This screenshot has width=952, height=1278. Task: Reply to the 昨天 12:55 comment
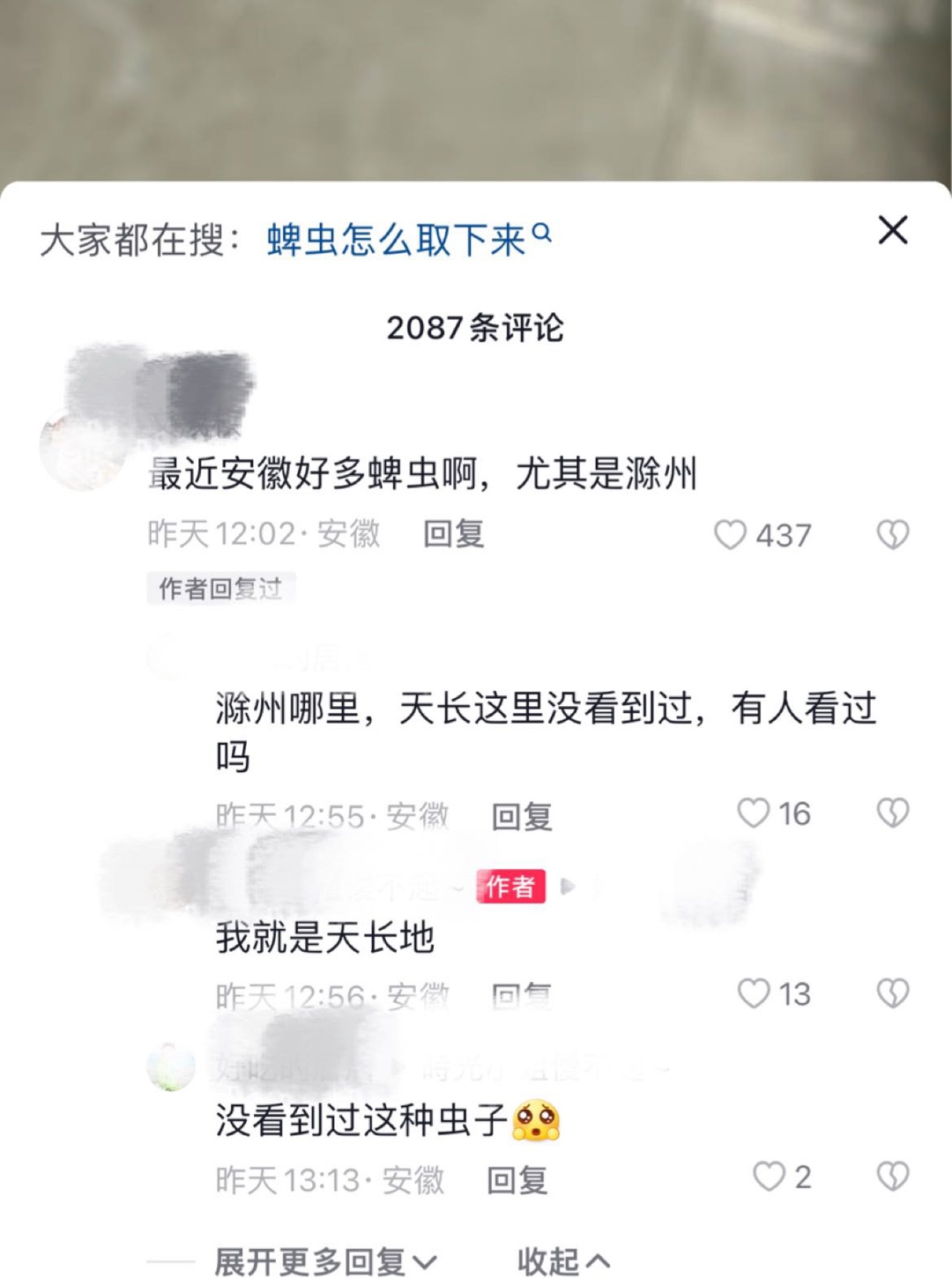pos(521,816)
